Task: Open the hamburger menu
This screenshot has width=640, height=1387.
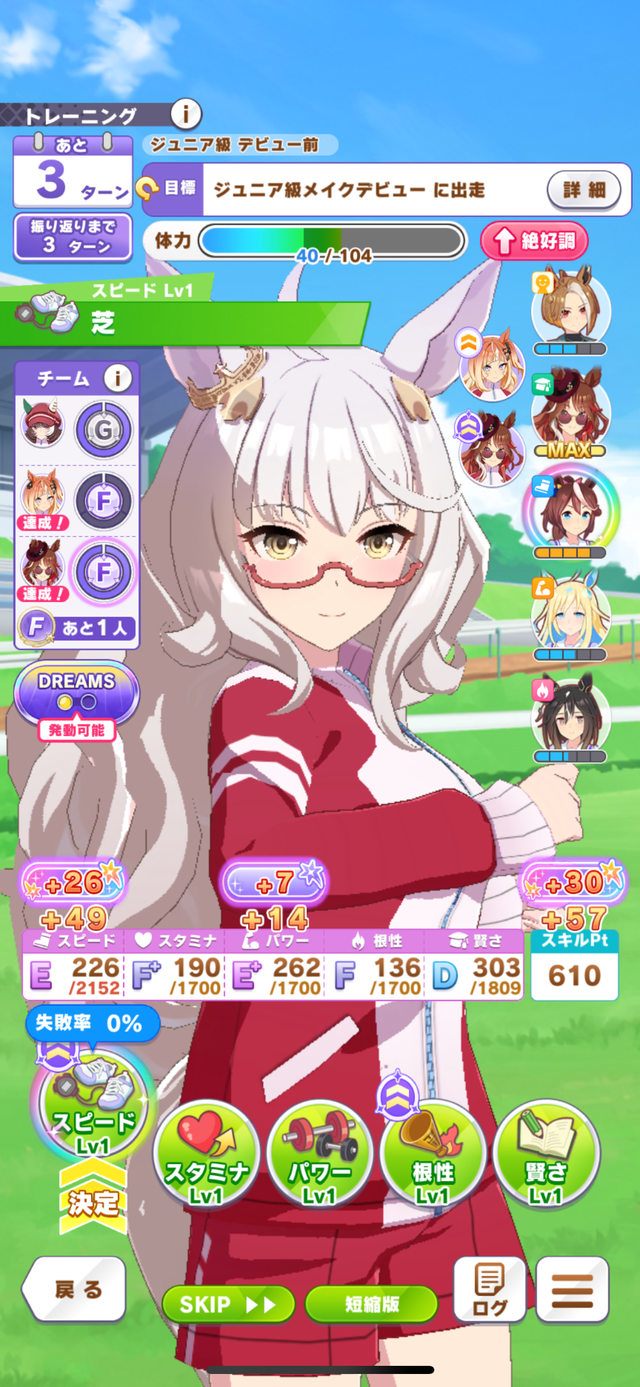Action: point(572,1291)
